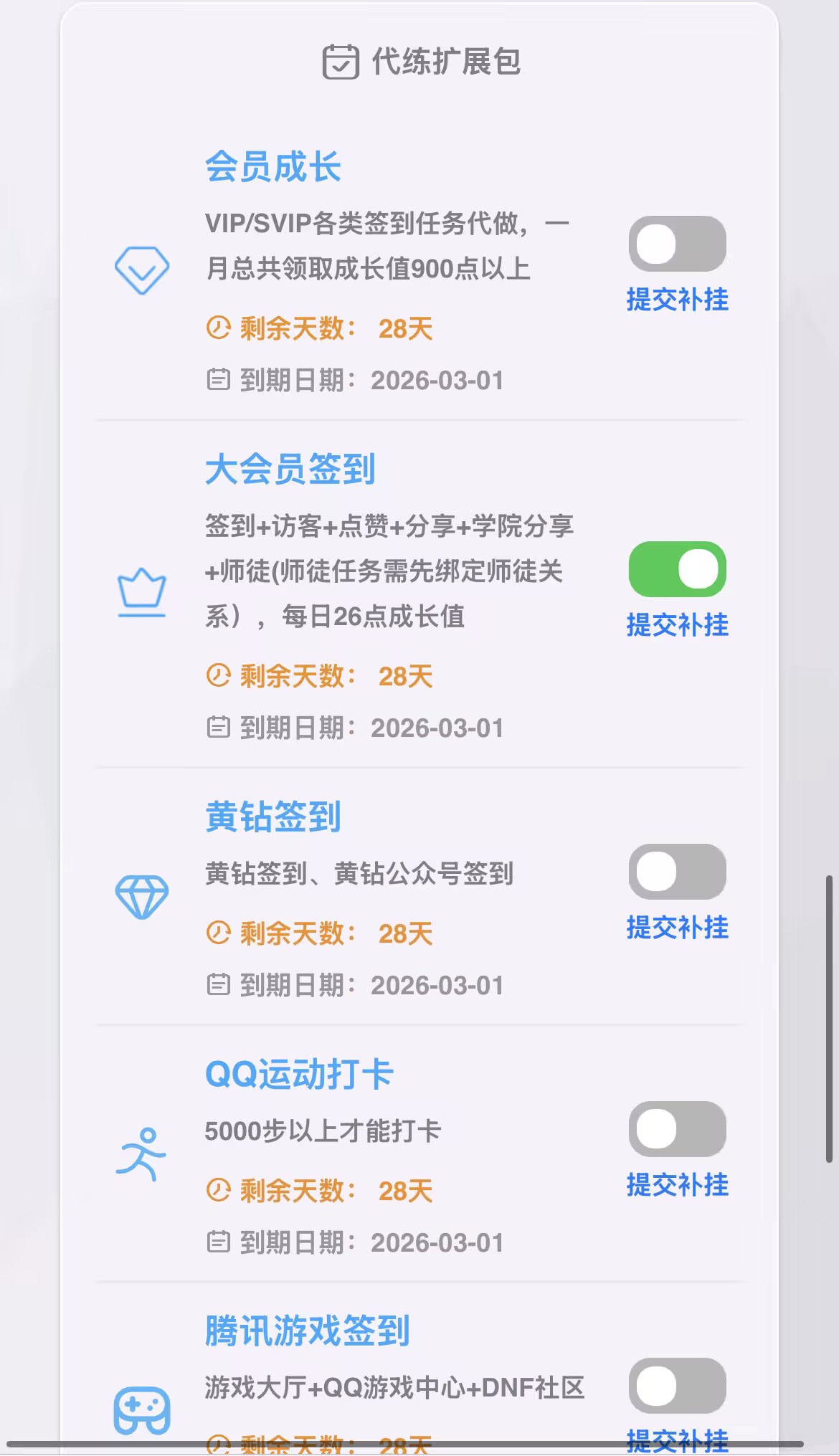The height and width of the screenshot is (1456, 839).
Task: Click the clock icon near 黄钻签到 剩余天数
Action: coord(219,933)
